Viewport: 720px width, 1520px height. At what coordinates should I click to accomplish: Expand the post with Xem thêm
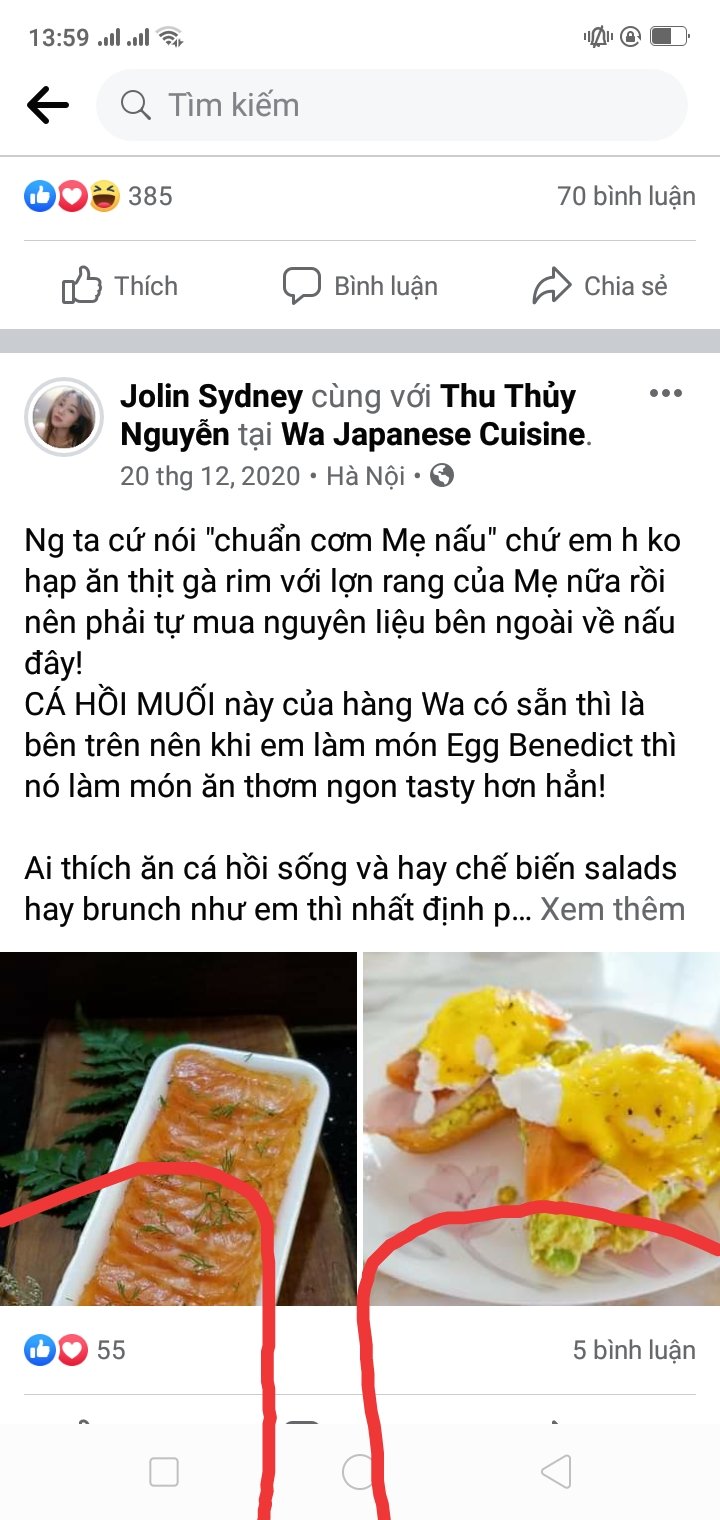613,909
